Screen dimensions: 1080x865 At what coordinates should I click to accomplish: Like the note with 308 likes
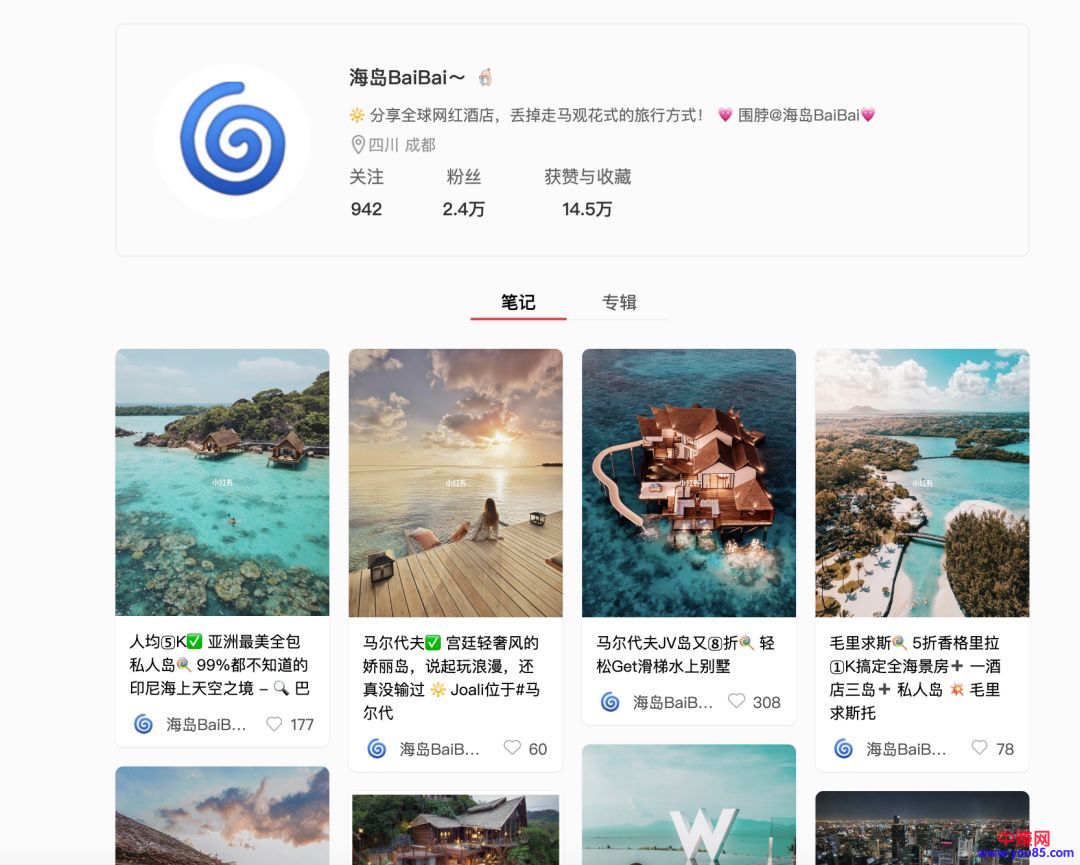point(736,701)
